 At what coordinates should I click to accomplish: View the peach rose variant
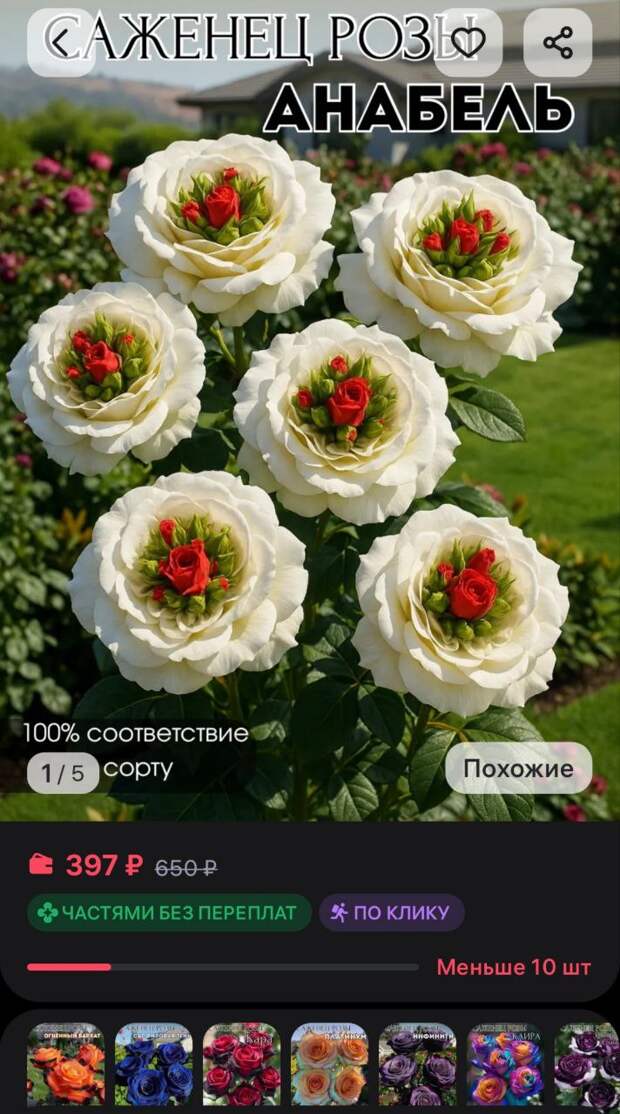point(330,1064)
